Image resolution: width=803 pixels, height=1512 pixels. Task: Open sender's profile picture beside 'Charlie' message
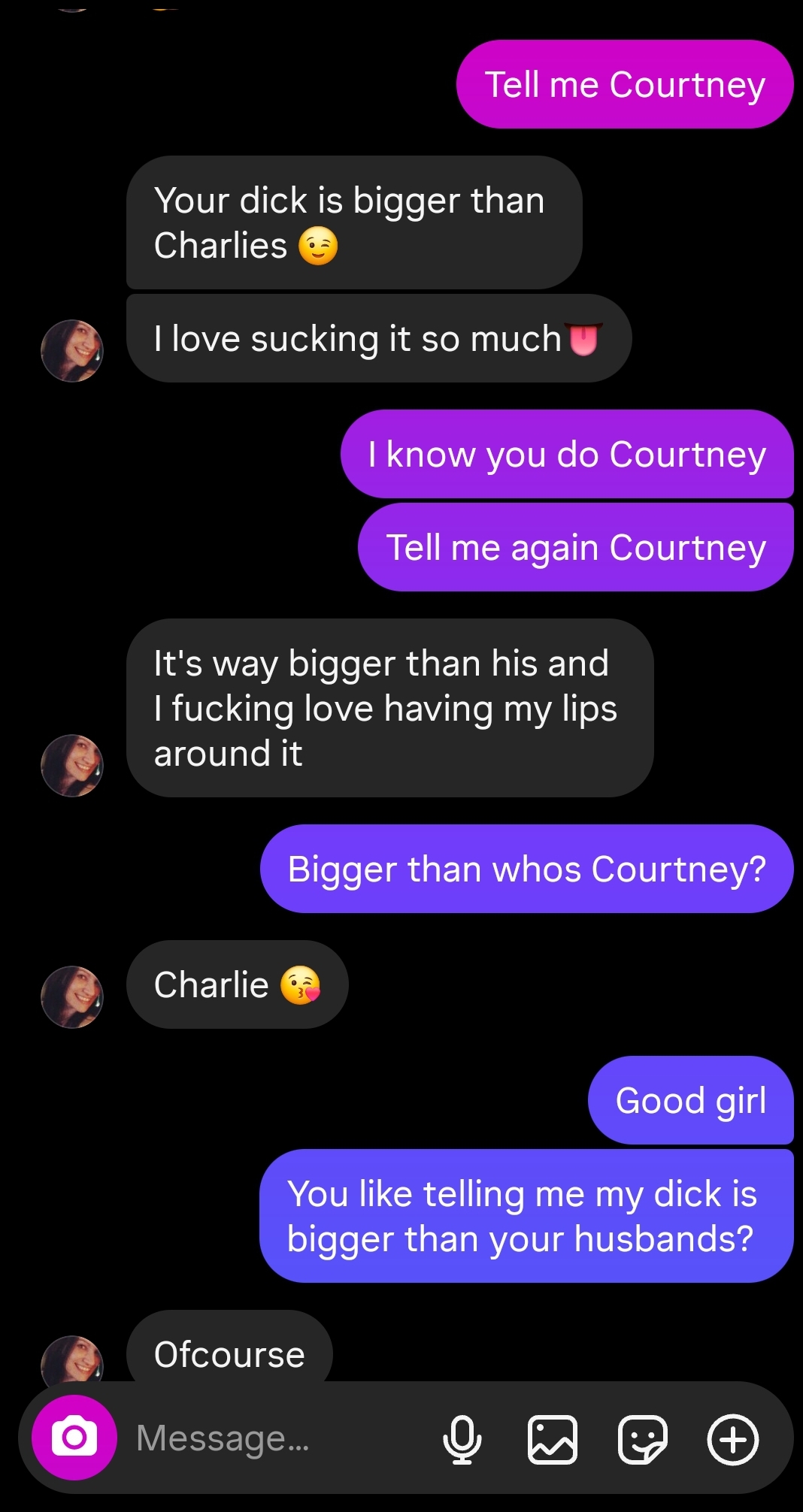pyautogui.click(x=72, y=996)
